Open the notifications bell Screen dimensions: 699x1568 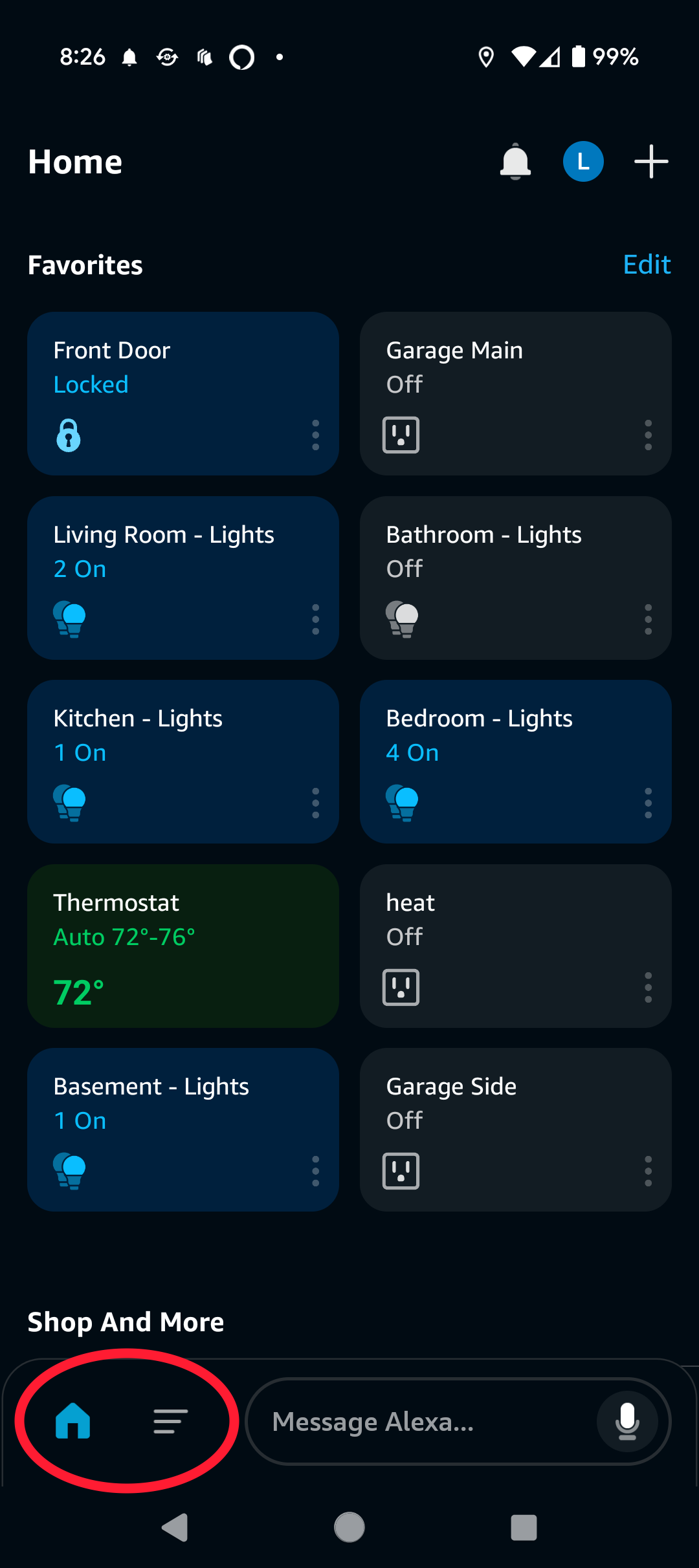point(515,161)
